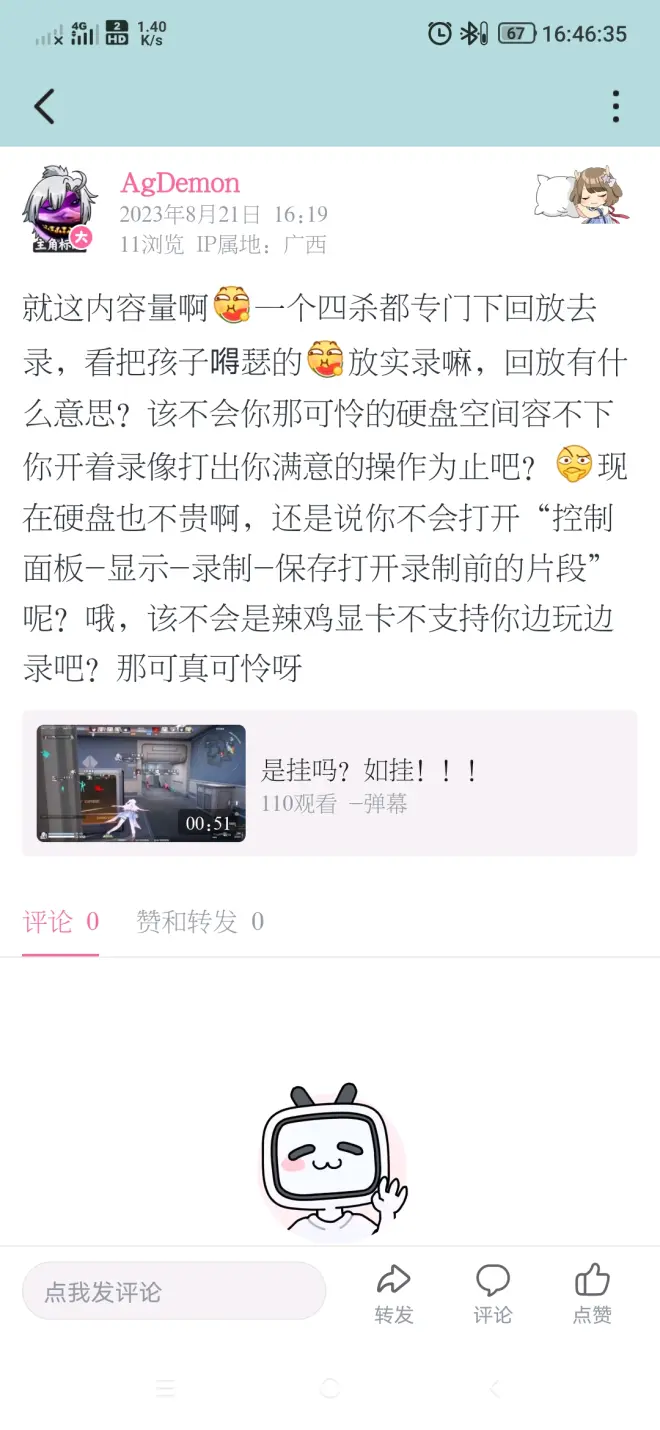Image resolution: width=660 pixels, height=1430 pixels.
Task: Open AgDemon username link
Action: pyautogui.click(x=180, y=183)
